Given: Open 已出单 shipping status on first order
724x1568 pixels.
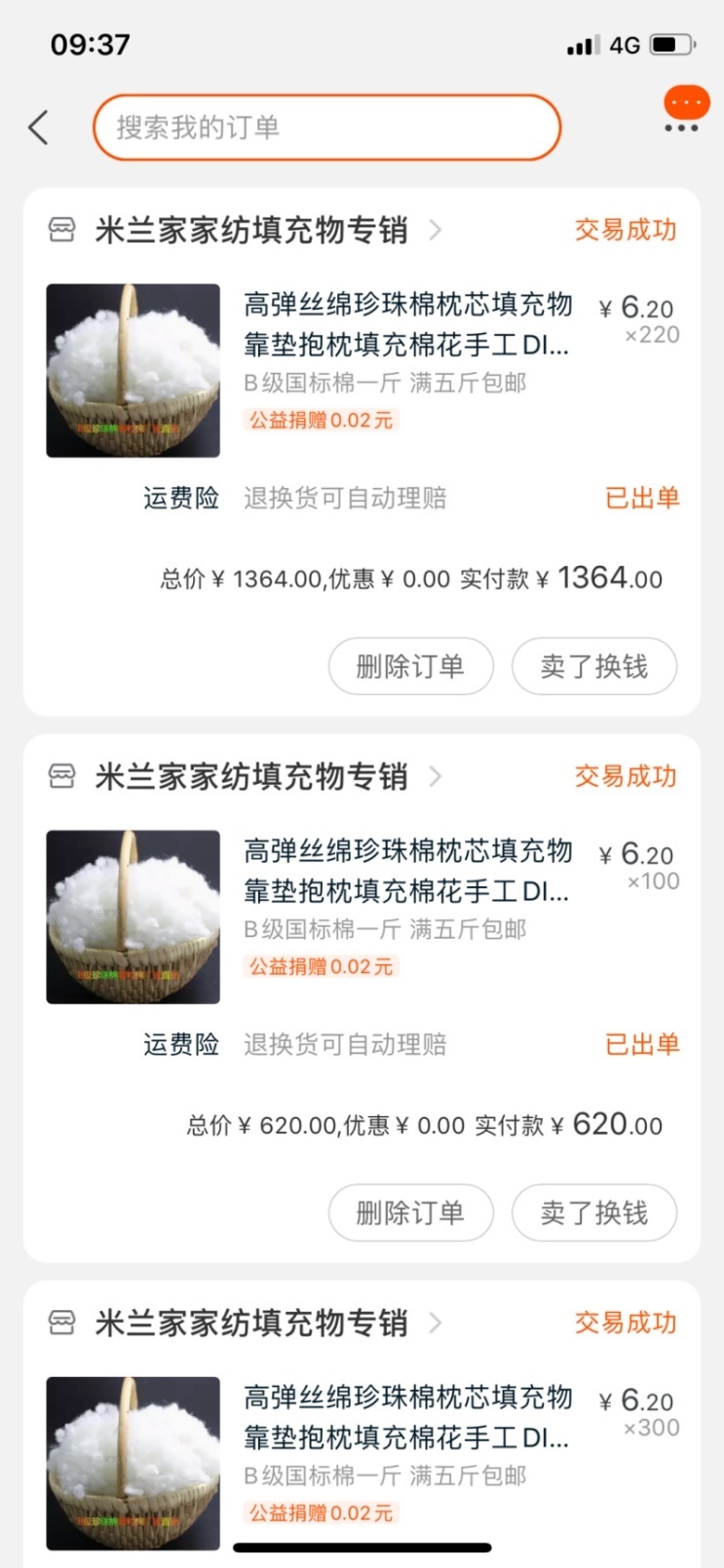Looking at the screenshot, I should click(642, 498).
